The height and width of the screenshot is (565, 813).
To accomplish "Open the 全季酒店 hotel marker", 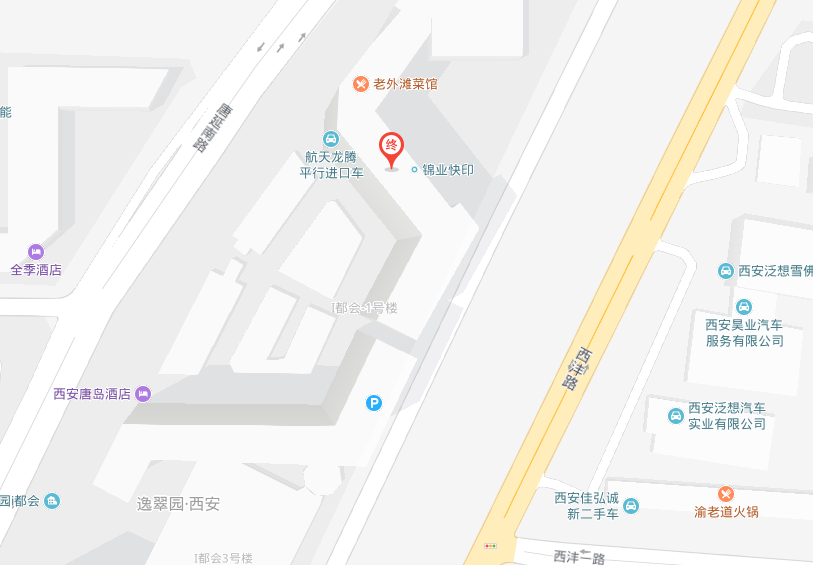I will click(36, 251).
